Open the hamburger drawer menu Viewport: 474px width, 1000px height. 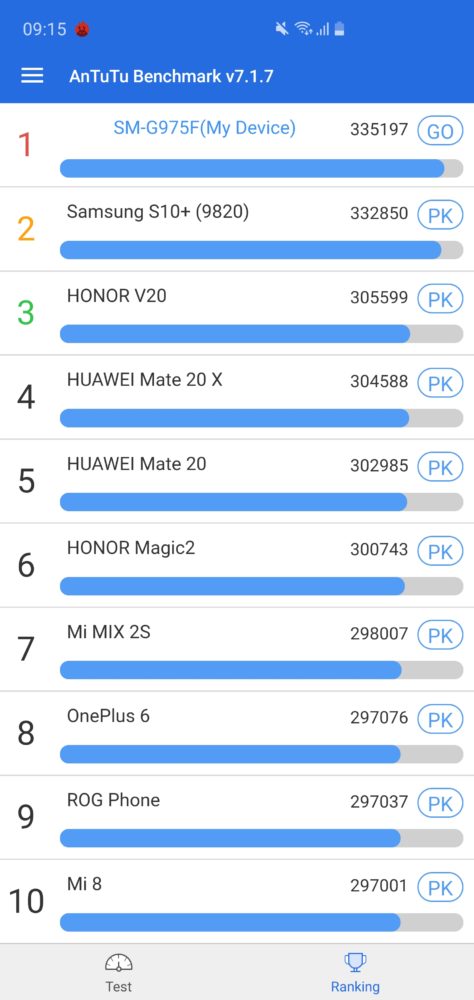(x=32, y=76)
